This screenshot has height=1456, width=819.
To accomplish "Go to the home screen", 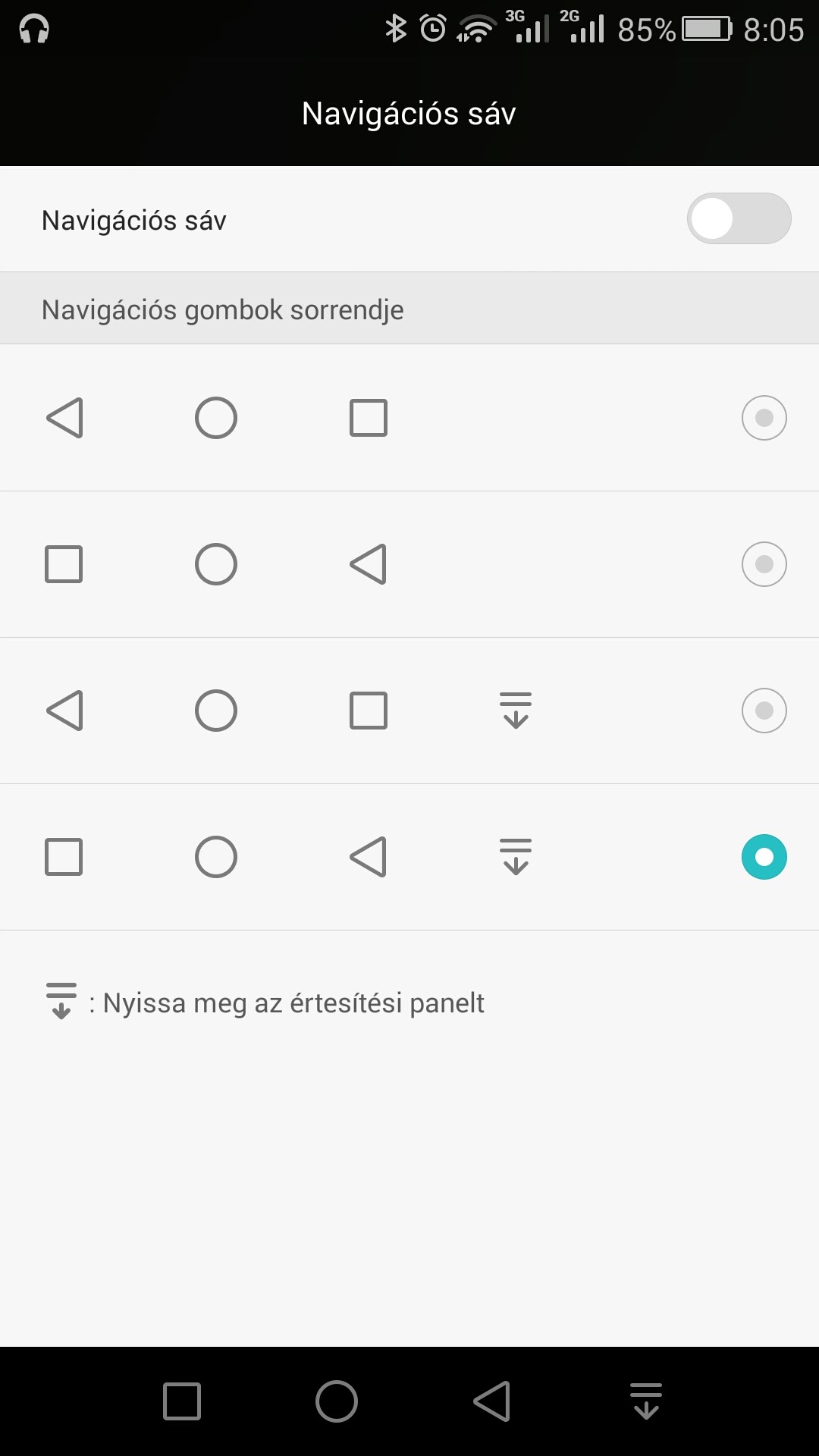I will click(x=337, y=1401).
